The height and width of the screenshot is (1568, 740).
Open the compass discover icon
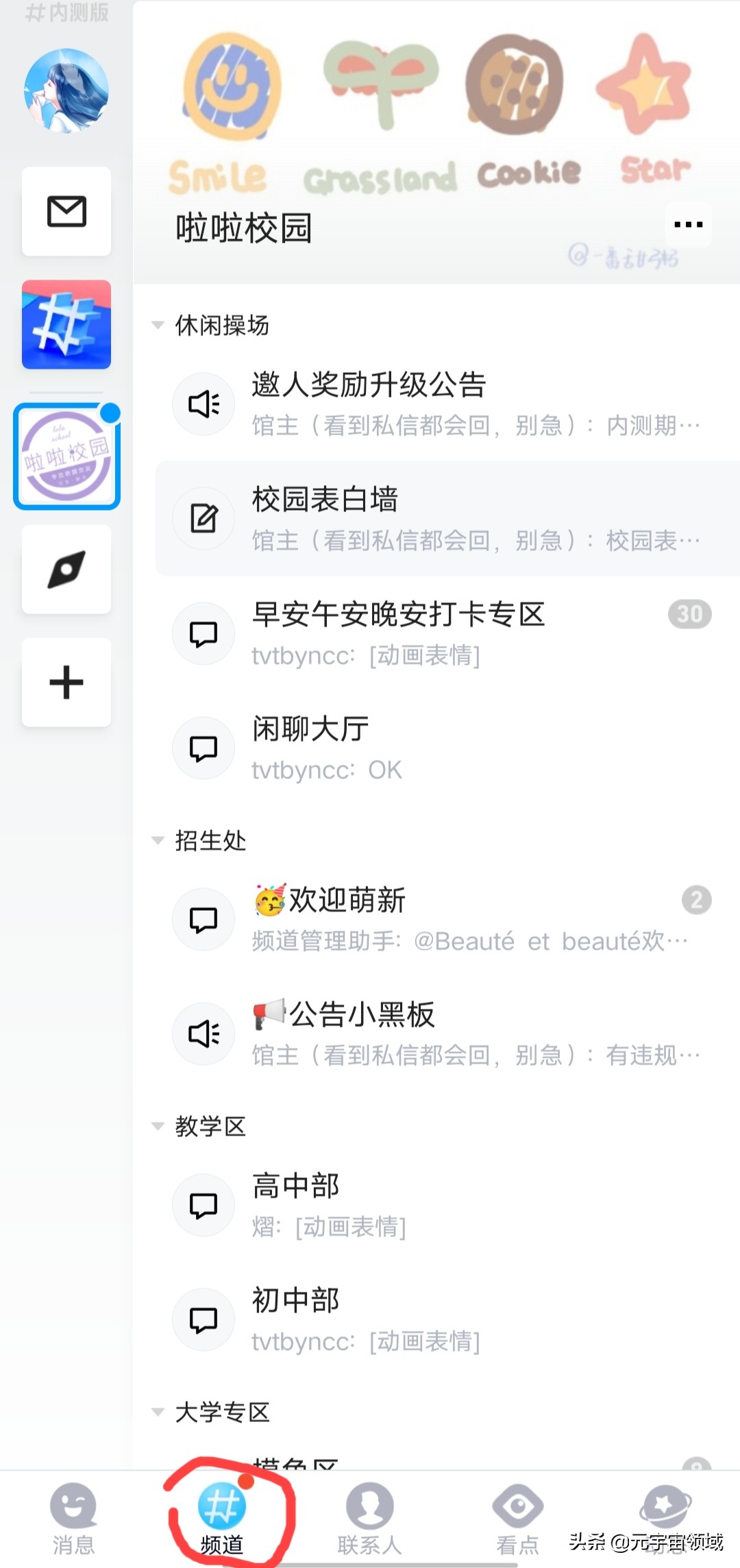[66, 570]
